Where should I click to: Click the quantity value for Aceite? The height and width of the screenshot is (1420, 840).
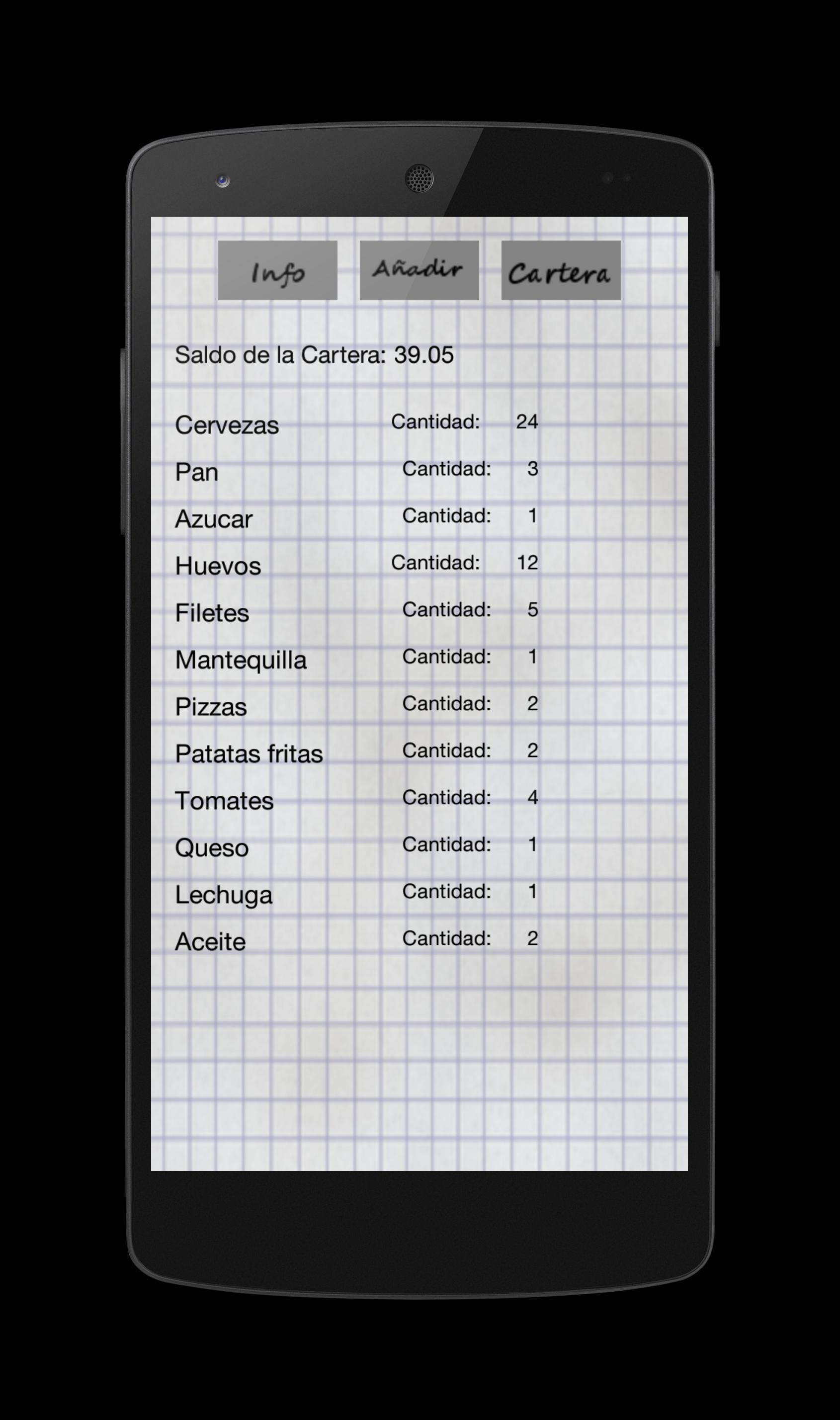coord(531,937)
